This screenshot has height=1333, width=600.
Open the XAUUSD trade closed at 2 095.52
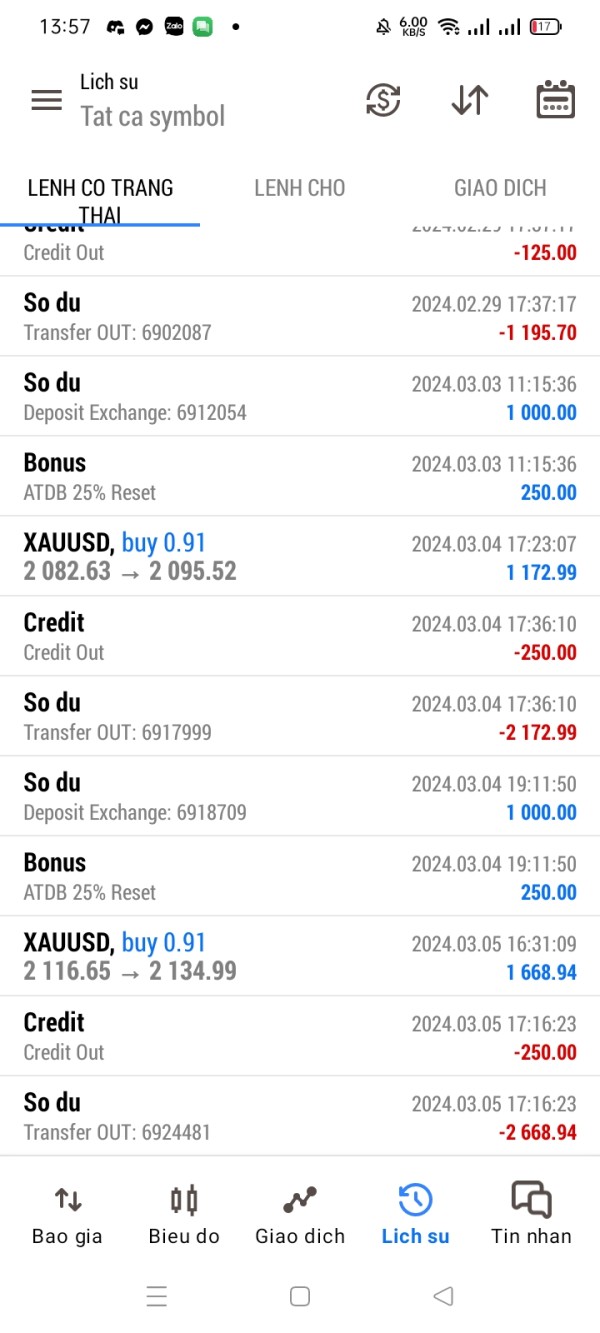tap(300, 556)
